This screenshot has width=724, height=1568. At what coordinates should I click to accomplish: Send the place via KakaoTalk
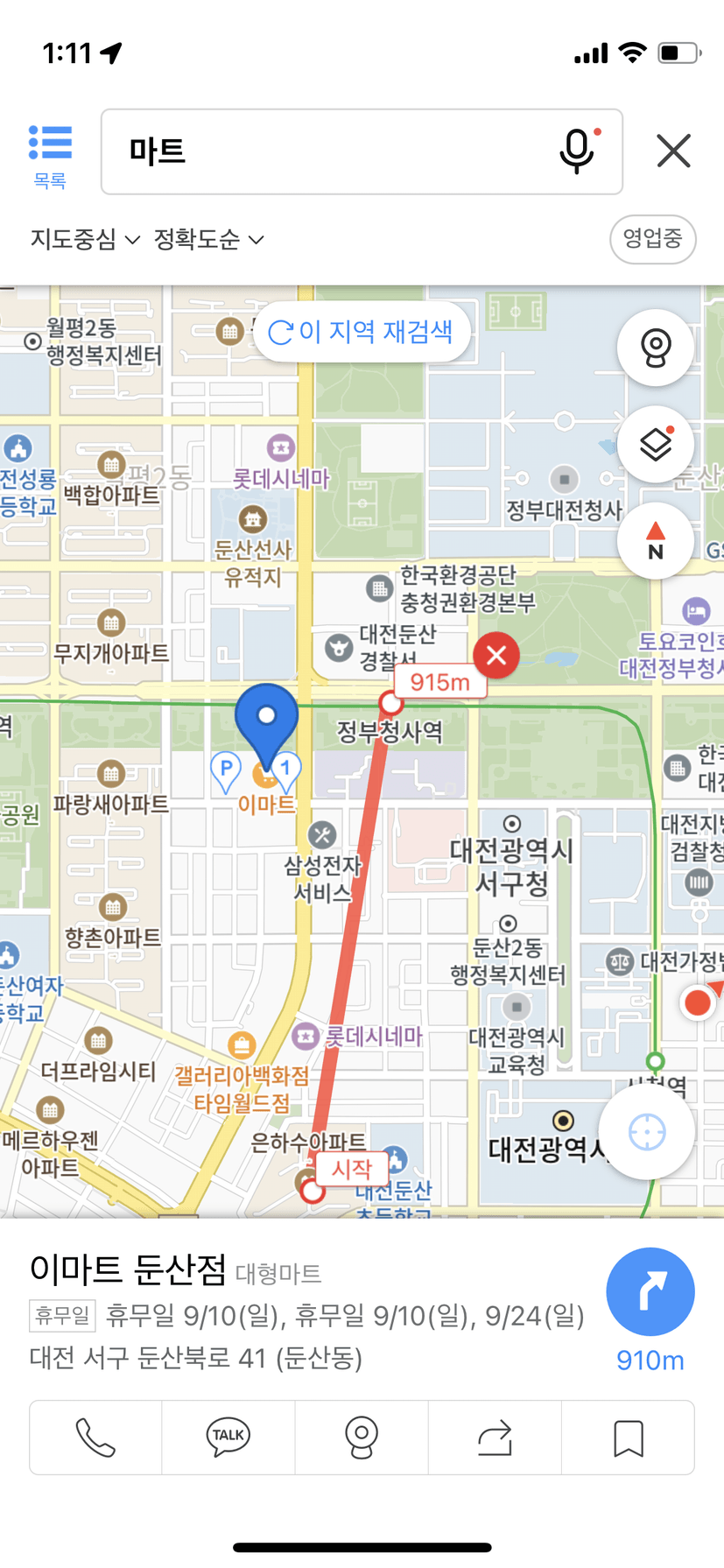click(228, 1438)
